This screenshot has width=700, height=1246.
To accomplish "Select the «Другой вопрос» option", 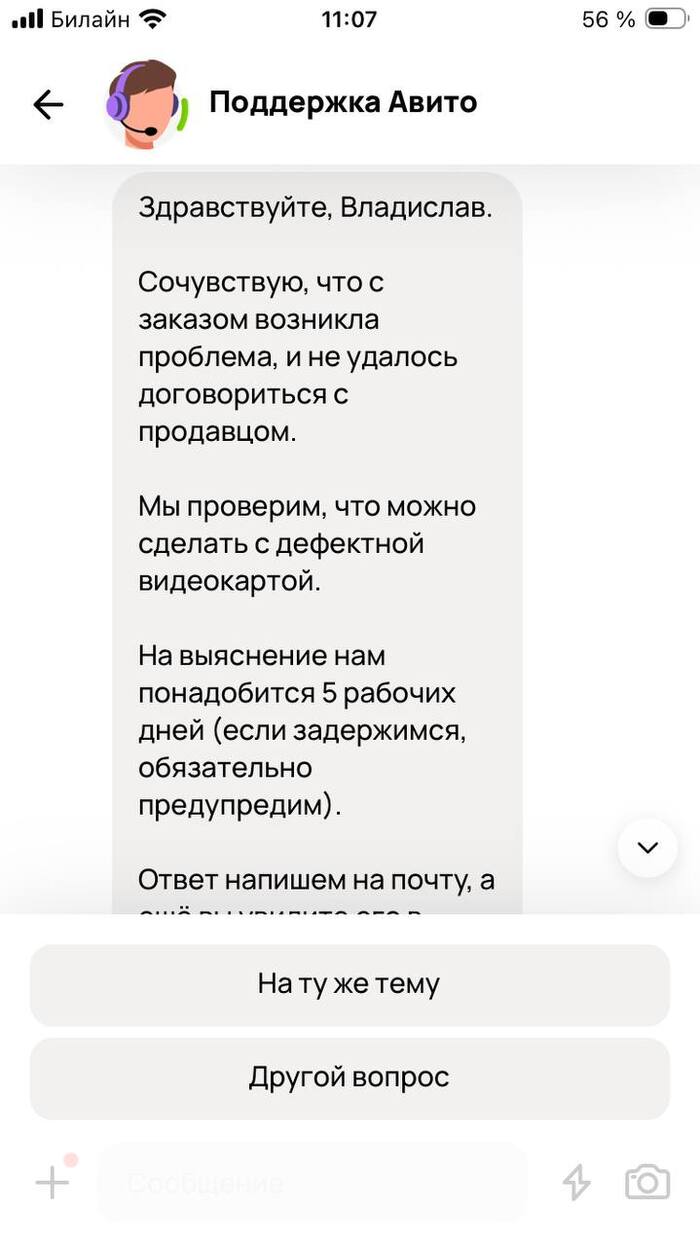I will click(x=349, y=1078).
